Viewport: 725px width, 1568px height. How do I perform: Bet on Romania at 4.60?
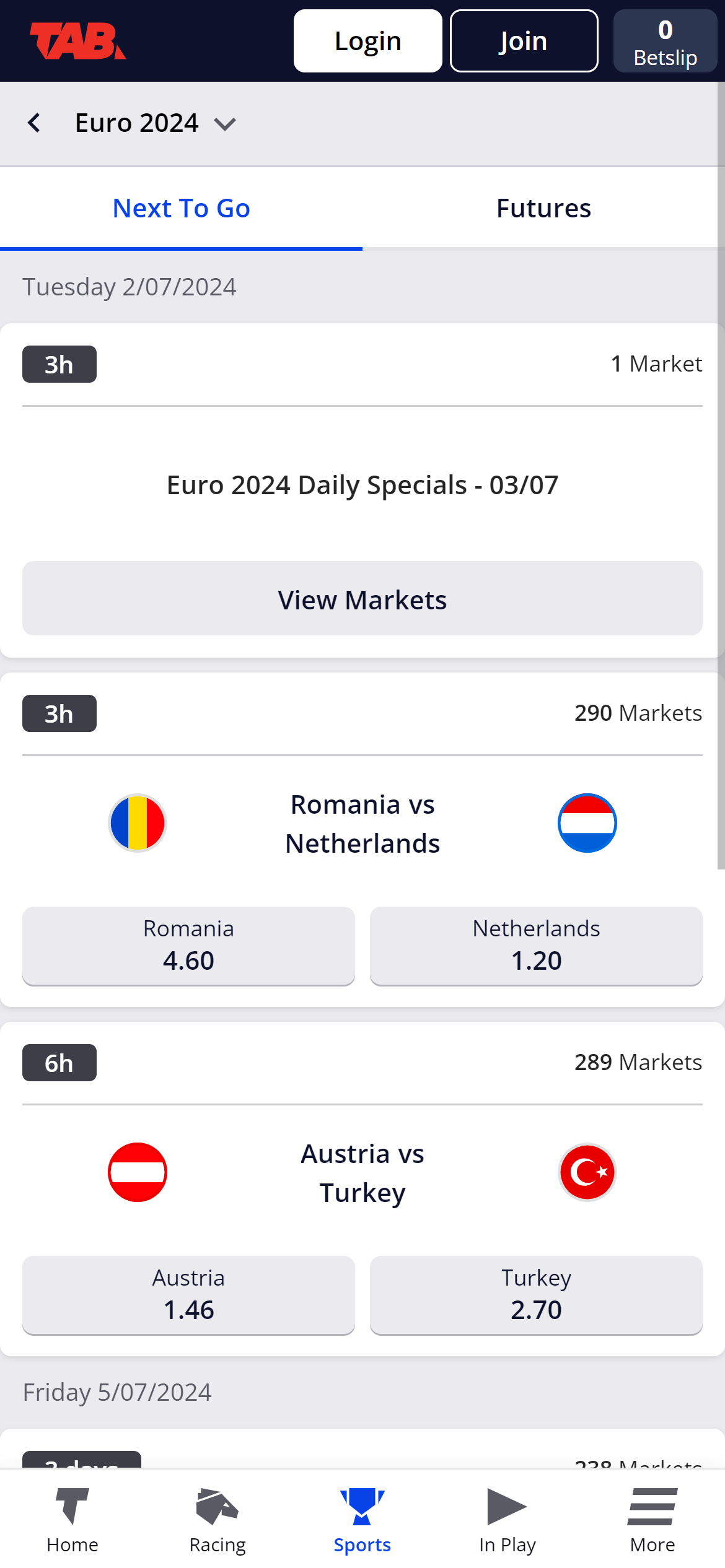tap(188, 945)
